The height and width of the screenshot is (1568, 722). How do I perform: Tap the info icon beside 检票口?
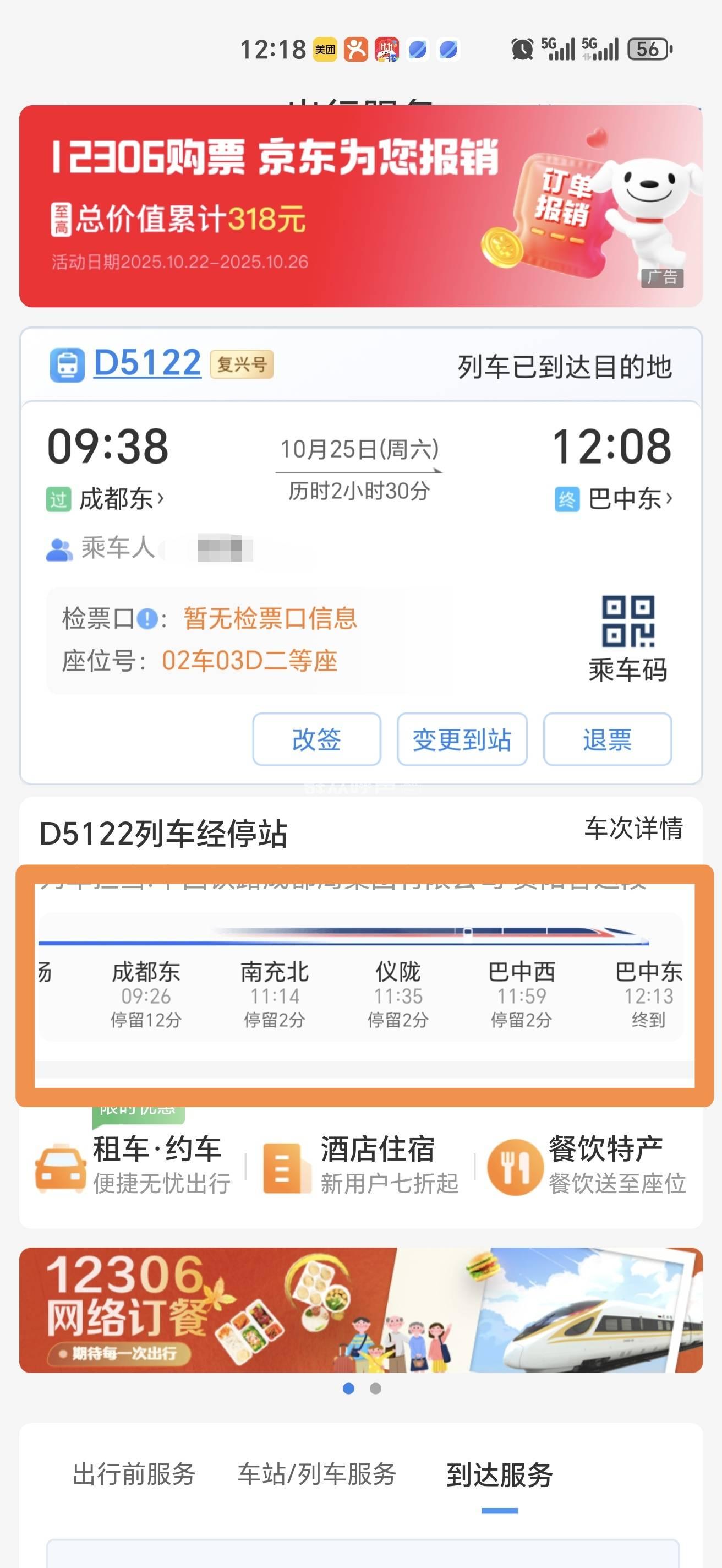click(x=146, y=619)
